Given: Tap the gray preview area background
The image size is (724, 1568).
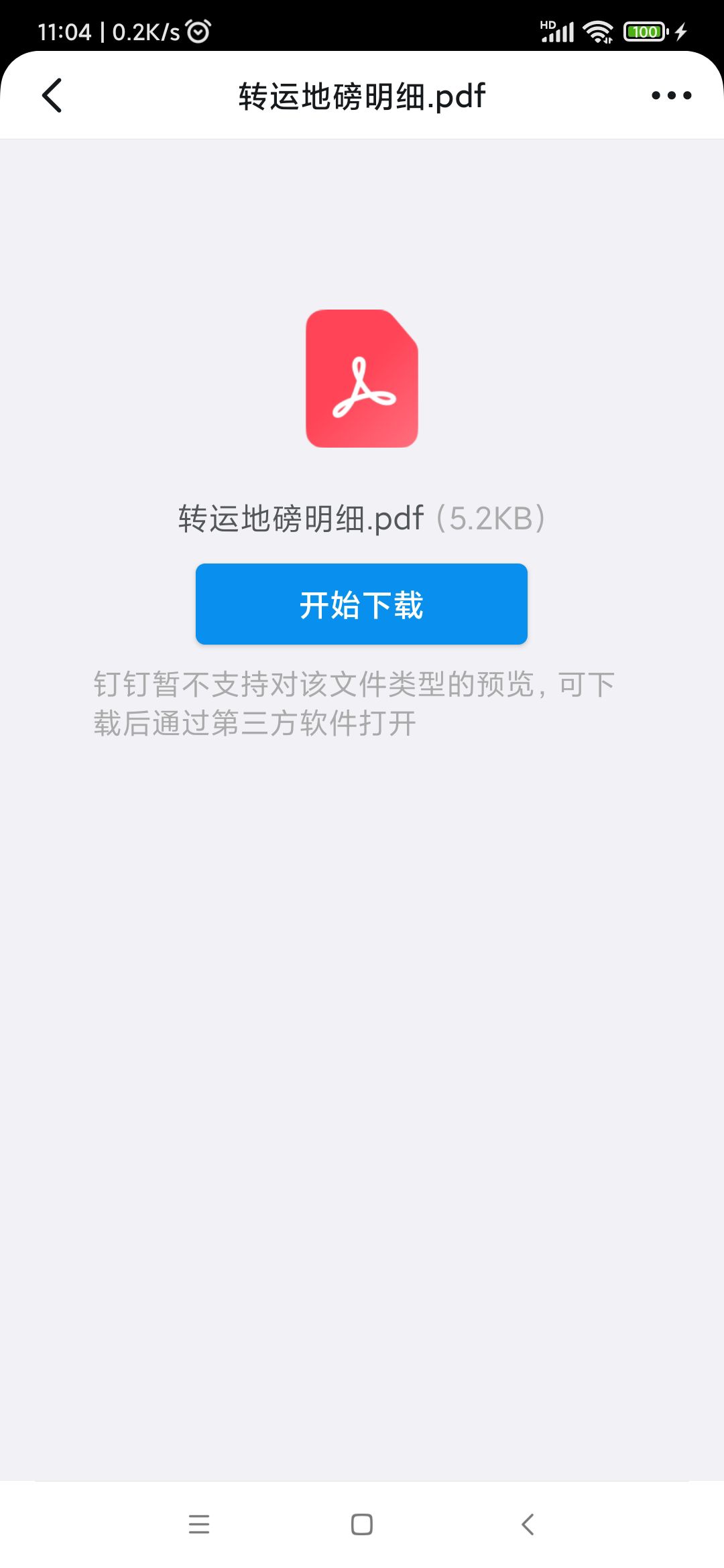Looking at the screenshot, I should coord(362,1005).
